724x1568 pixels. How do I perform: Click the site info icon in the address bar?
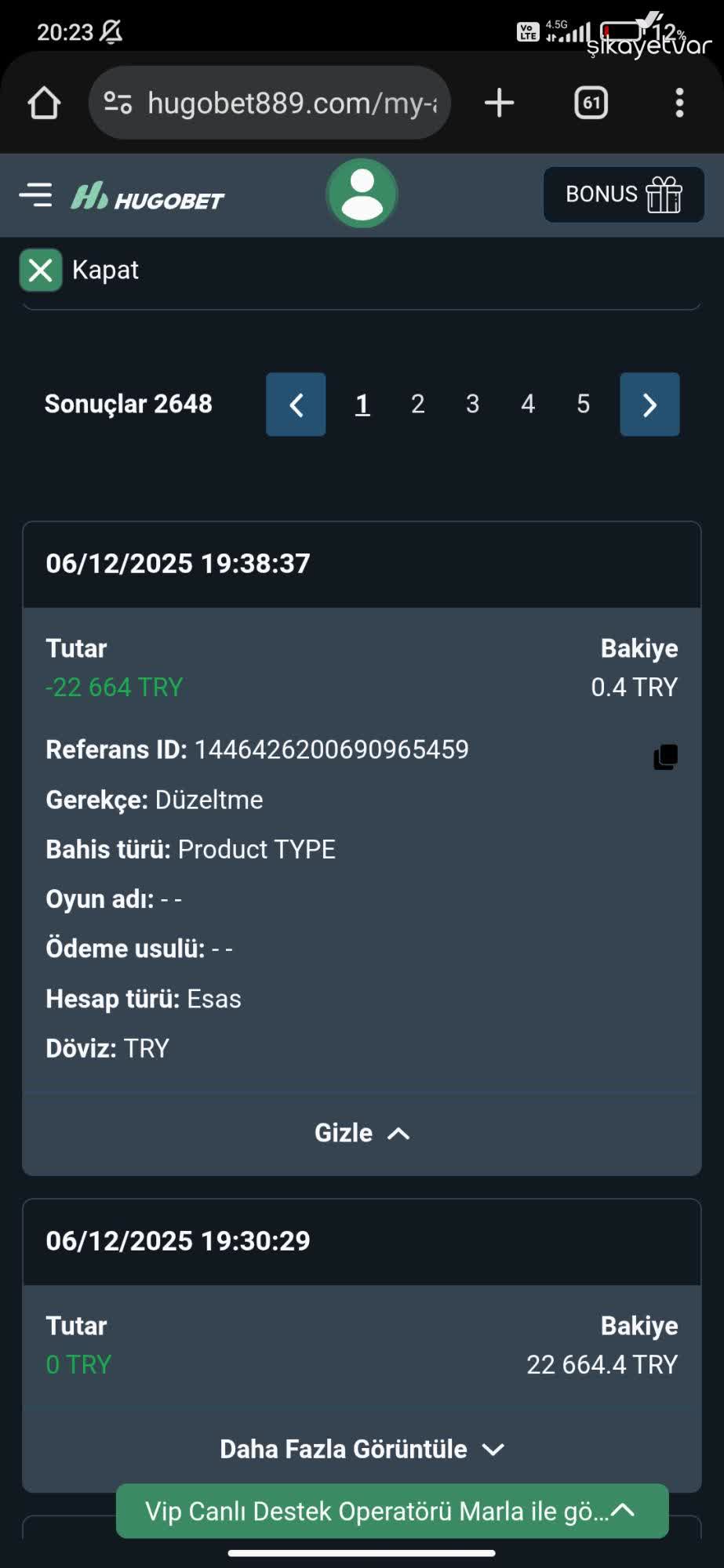[x=116, y=102]
